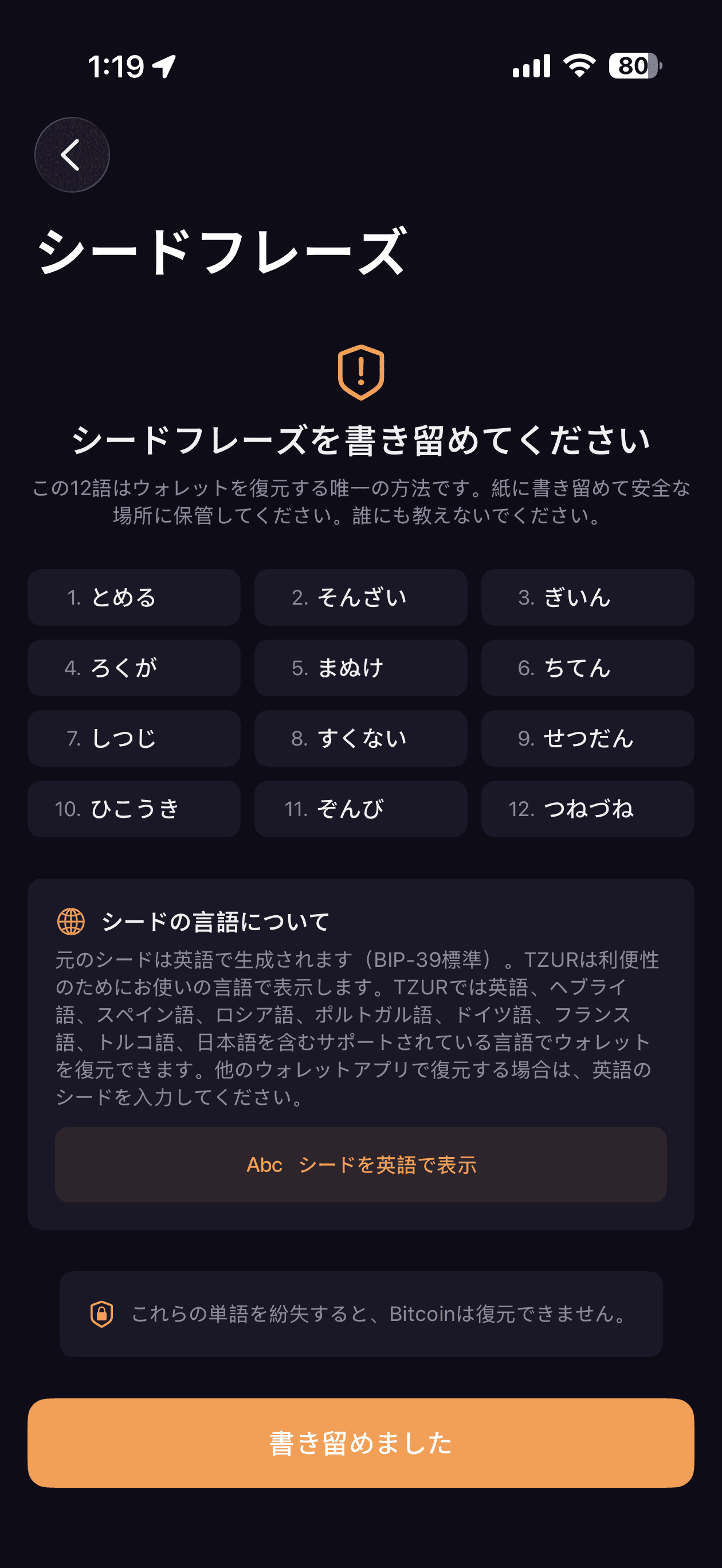The height and width of the screenshot is (1568, 722).
Task: Tap the battery indicator showing 80
Action: tap(633, 67)
